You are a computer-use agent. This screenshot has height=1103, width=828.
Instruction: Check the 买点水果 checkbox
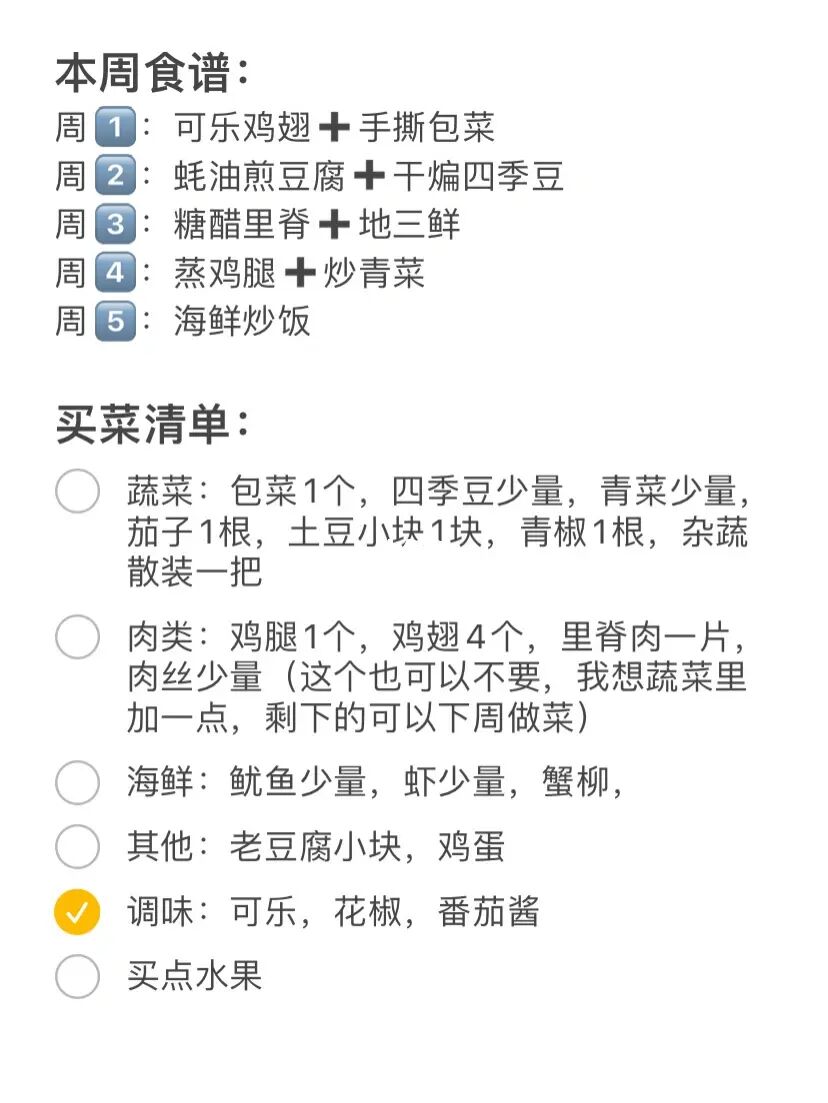point(76,976)
